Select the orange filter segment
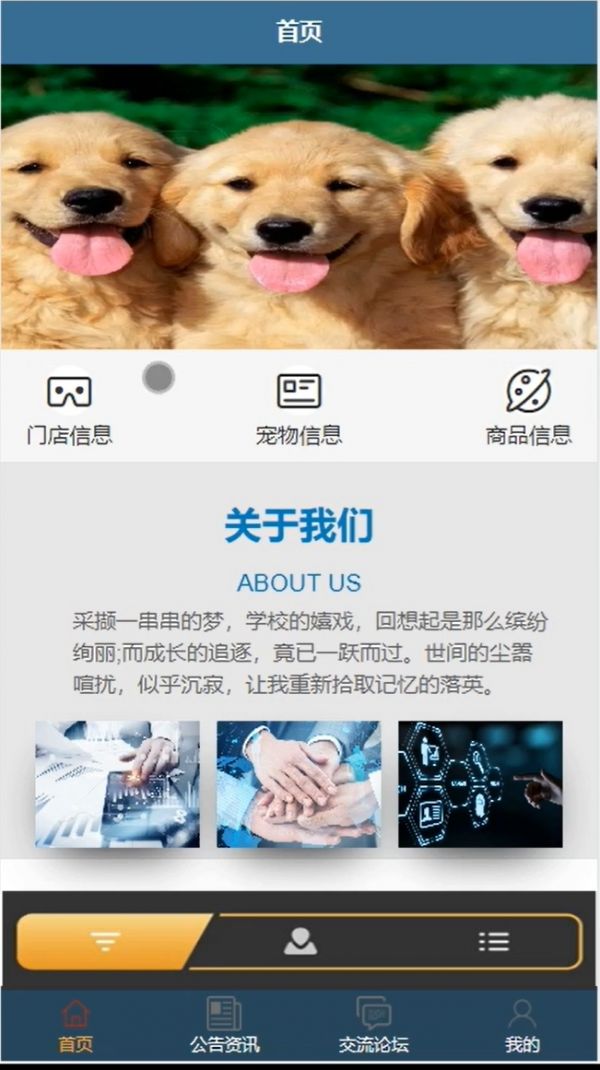Viewport: 600px width, 1070px height. 106,942
